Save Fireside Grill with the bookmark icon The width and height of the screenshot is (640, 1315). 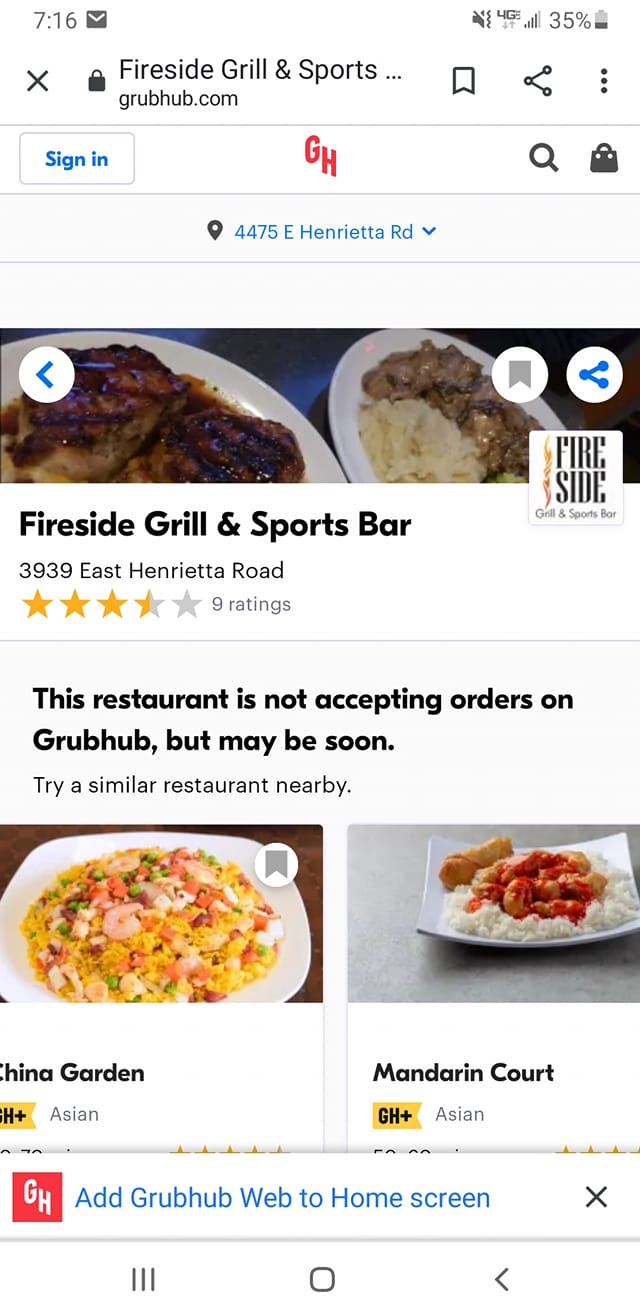point(520,375)
